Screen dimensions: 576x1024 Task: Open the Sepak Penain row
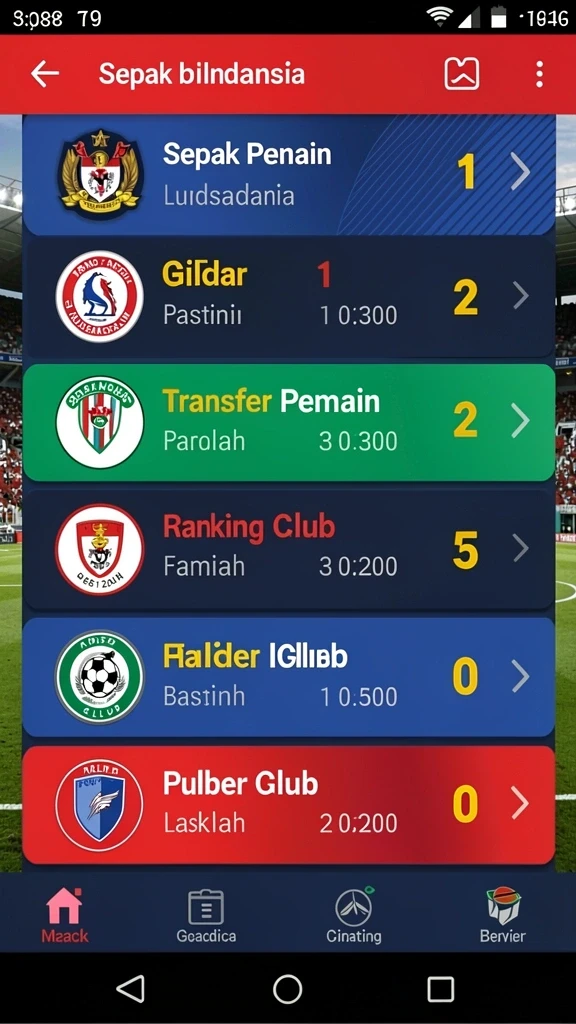289,174
